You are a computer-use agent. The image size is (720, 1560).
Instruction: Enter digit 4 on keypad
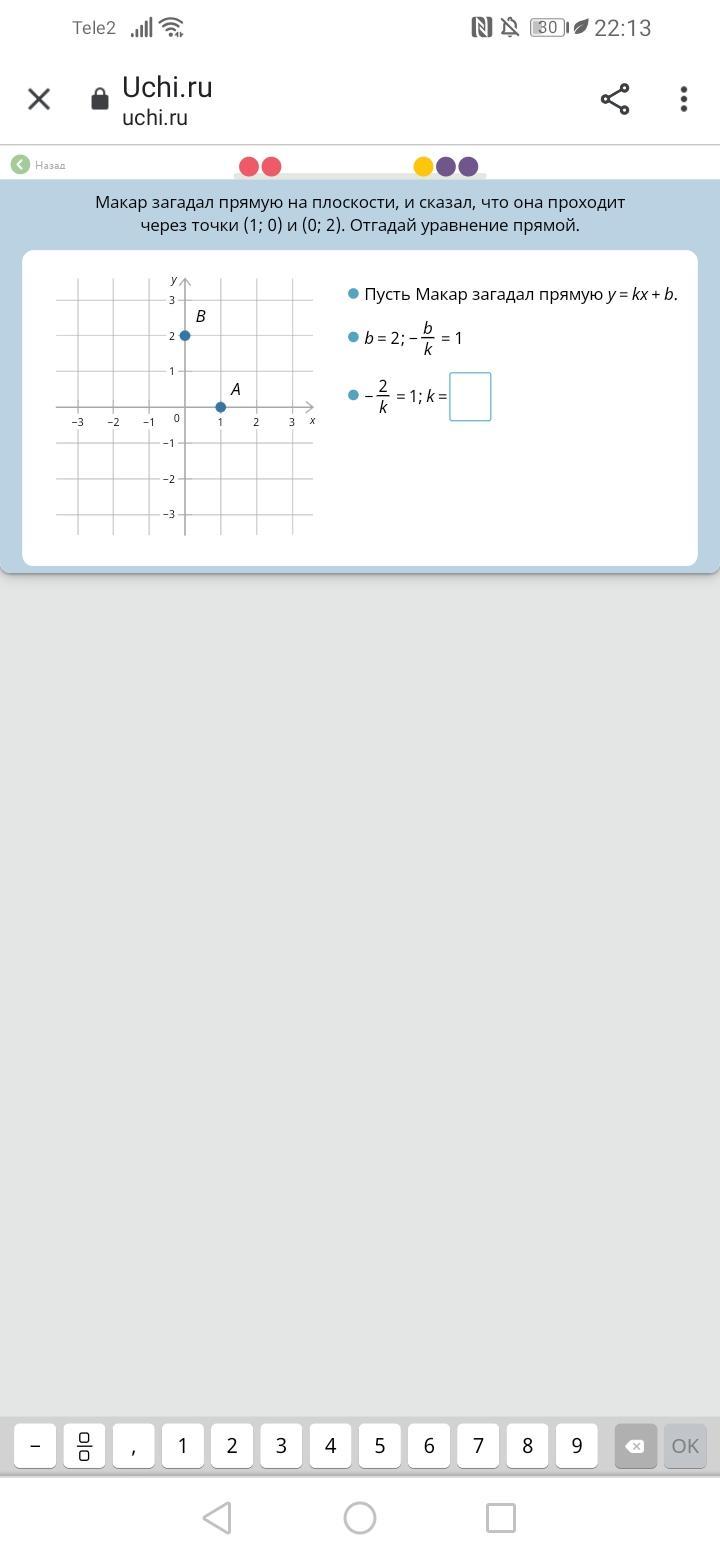click(x=330, y=1446)
